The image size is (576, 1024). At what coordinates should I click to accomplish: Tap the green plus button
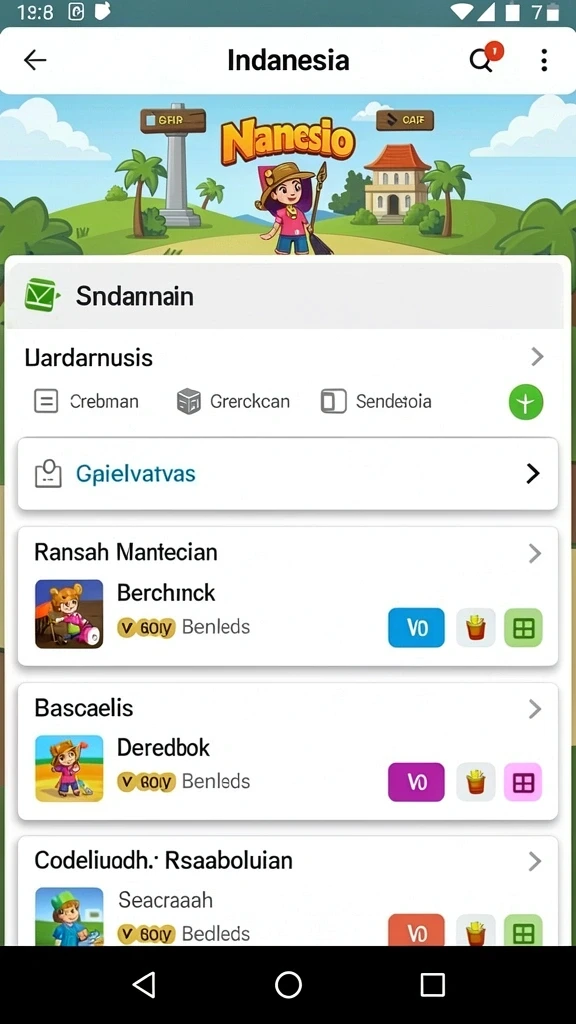click(526, 402)
